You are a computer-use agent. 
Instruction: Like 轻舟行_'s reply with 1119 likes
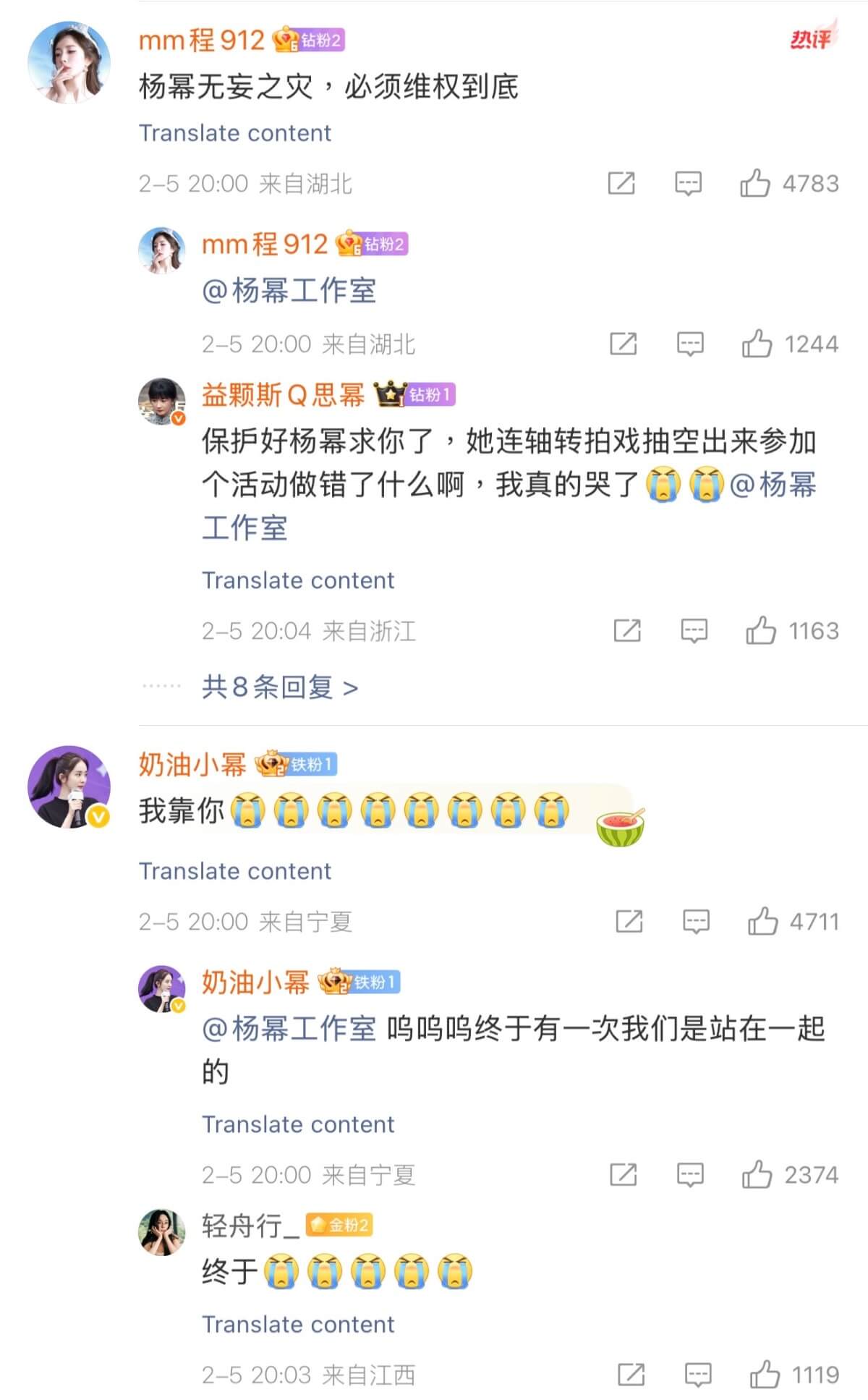[x=765, y=1374]
